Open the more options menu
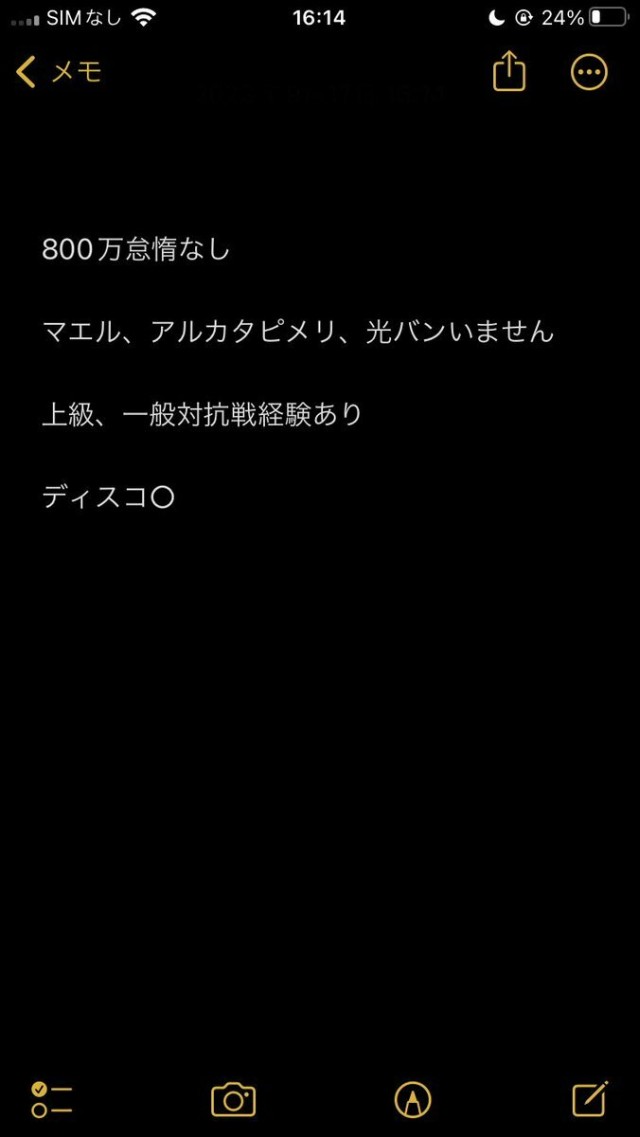Screen dimensions: 640x1137 tap(589, 72)
